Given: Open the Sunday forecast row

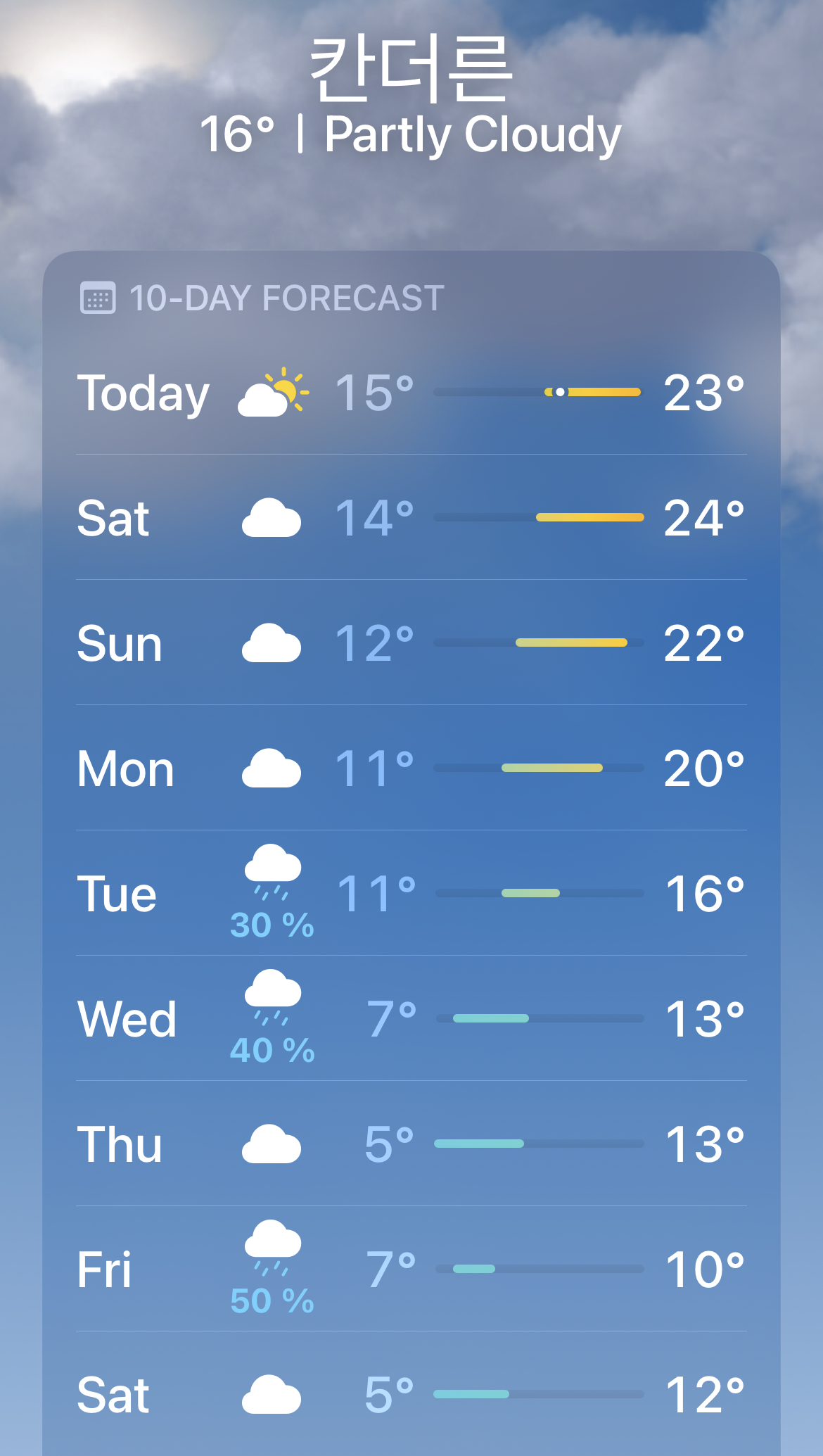Looking at the screenshot, I should tap(411, 643).
